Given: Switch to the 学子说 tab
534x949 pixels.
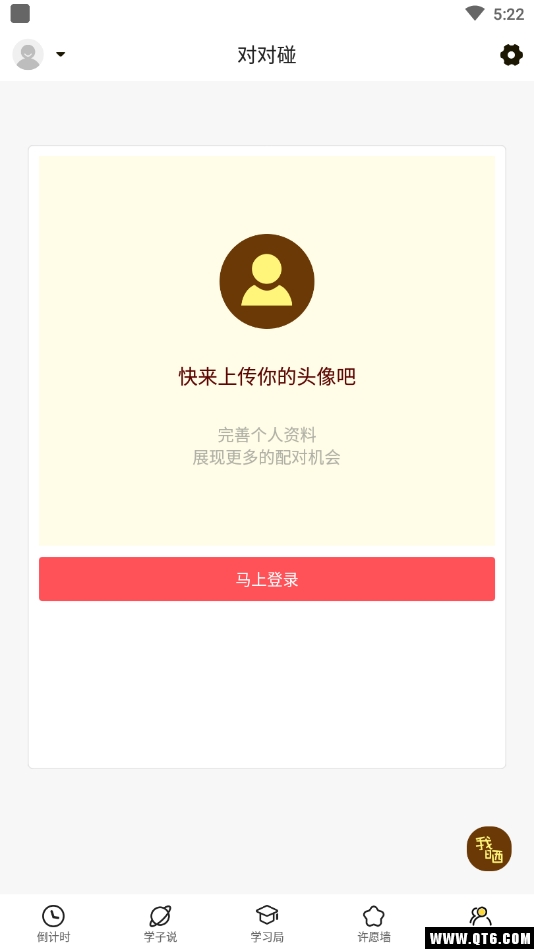Looking at the screenshot, I should coord(160,923).
